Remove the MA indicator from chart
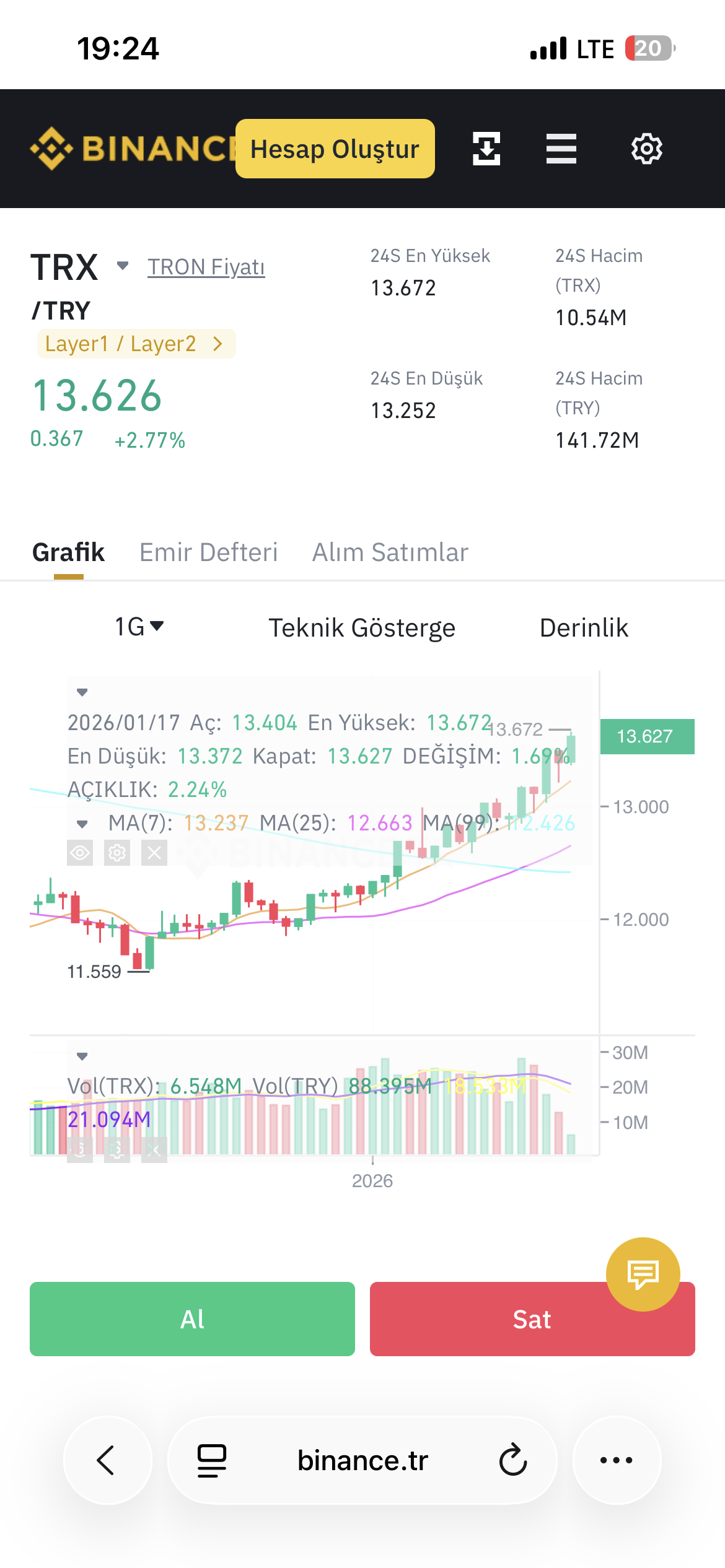This screenshot has width=725, height=1568. click(154, 853)
